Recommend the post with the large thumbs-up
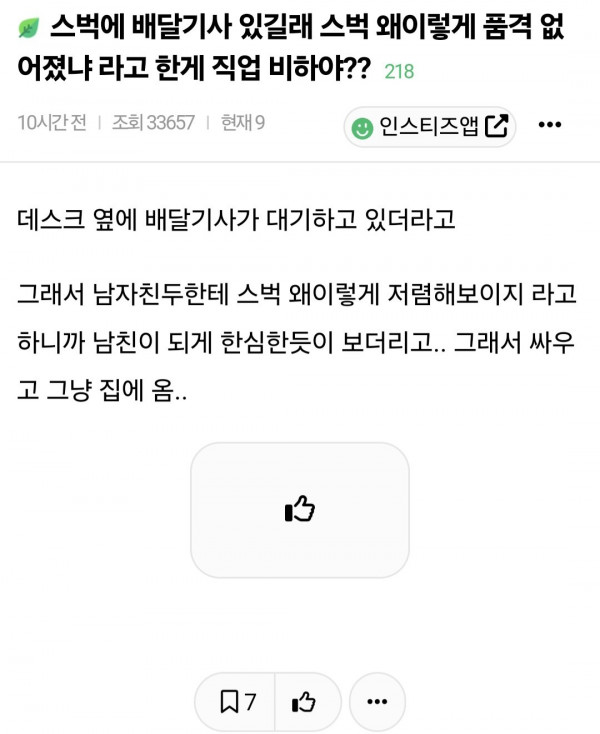The image size is (600, 734). pyautogui.click(x=300, y=510)
